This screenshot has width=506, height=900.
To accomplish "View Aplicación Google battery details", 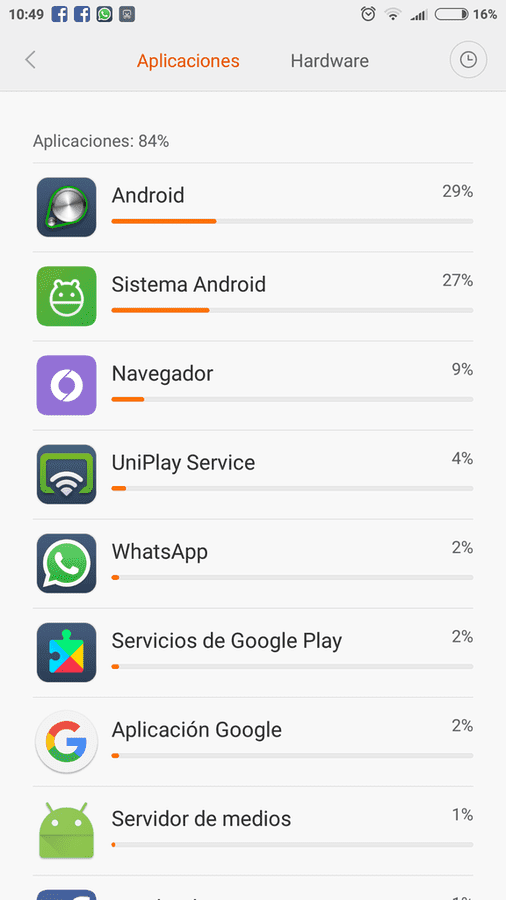I will (x=253, y=742).
